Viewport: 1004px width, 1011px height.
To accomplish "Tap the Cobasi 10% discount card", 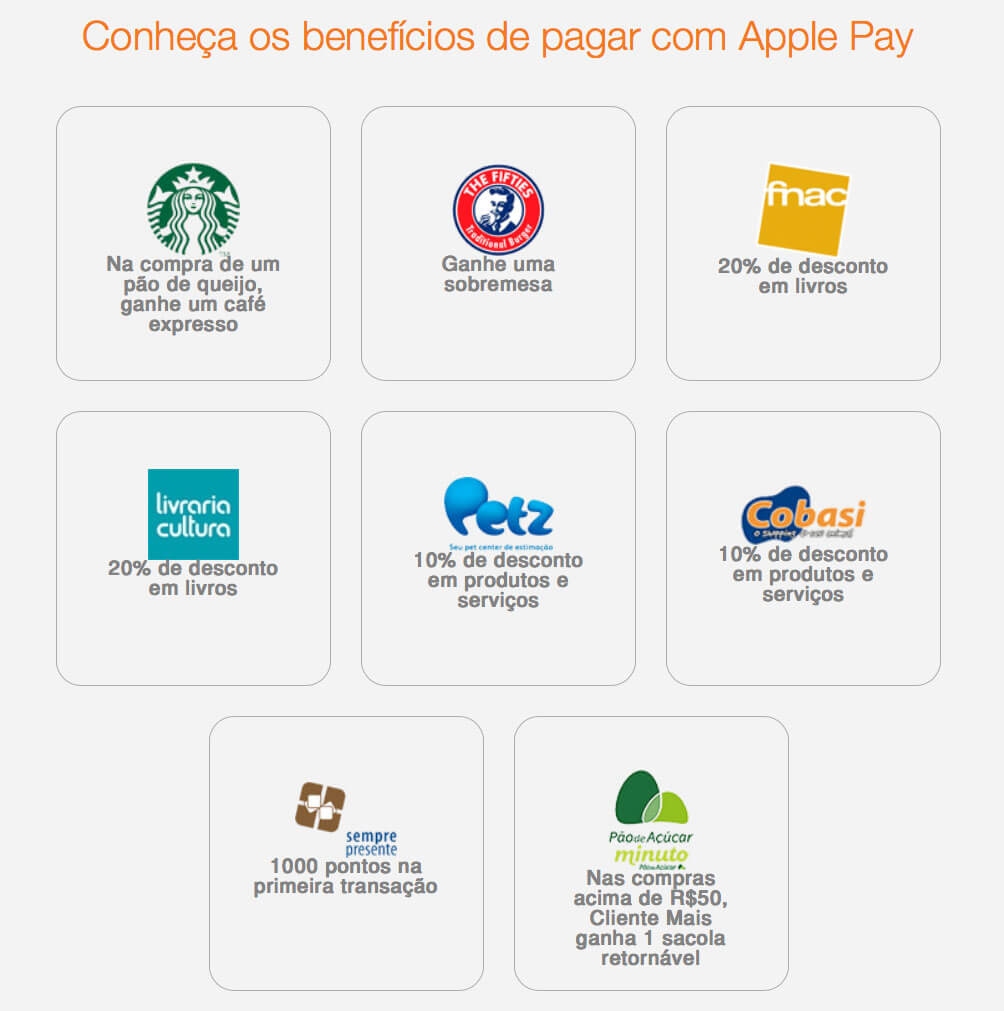I will (803, 548).
